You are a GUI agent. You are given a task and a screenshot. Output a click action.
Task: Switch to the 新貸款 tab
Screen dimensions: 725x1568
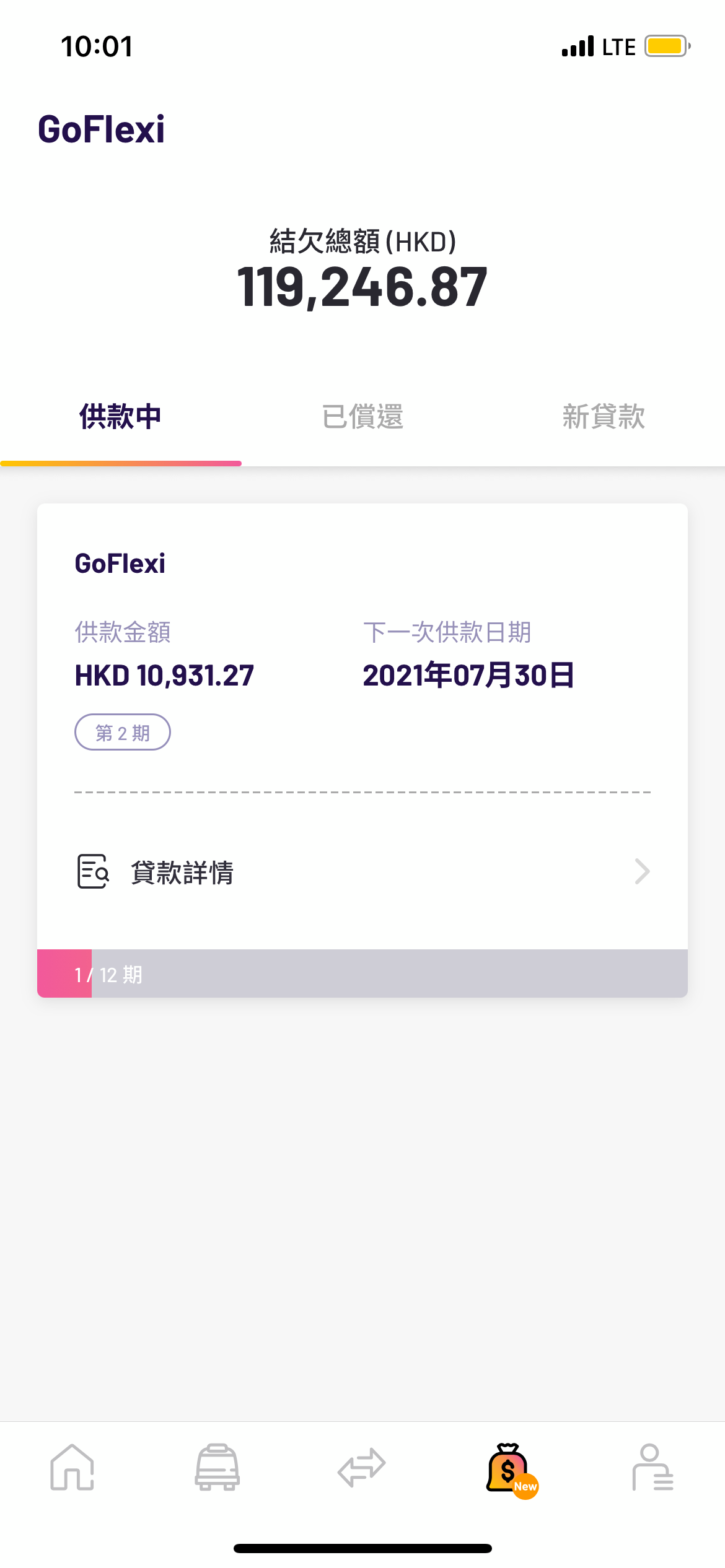(604, 417)
